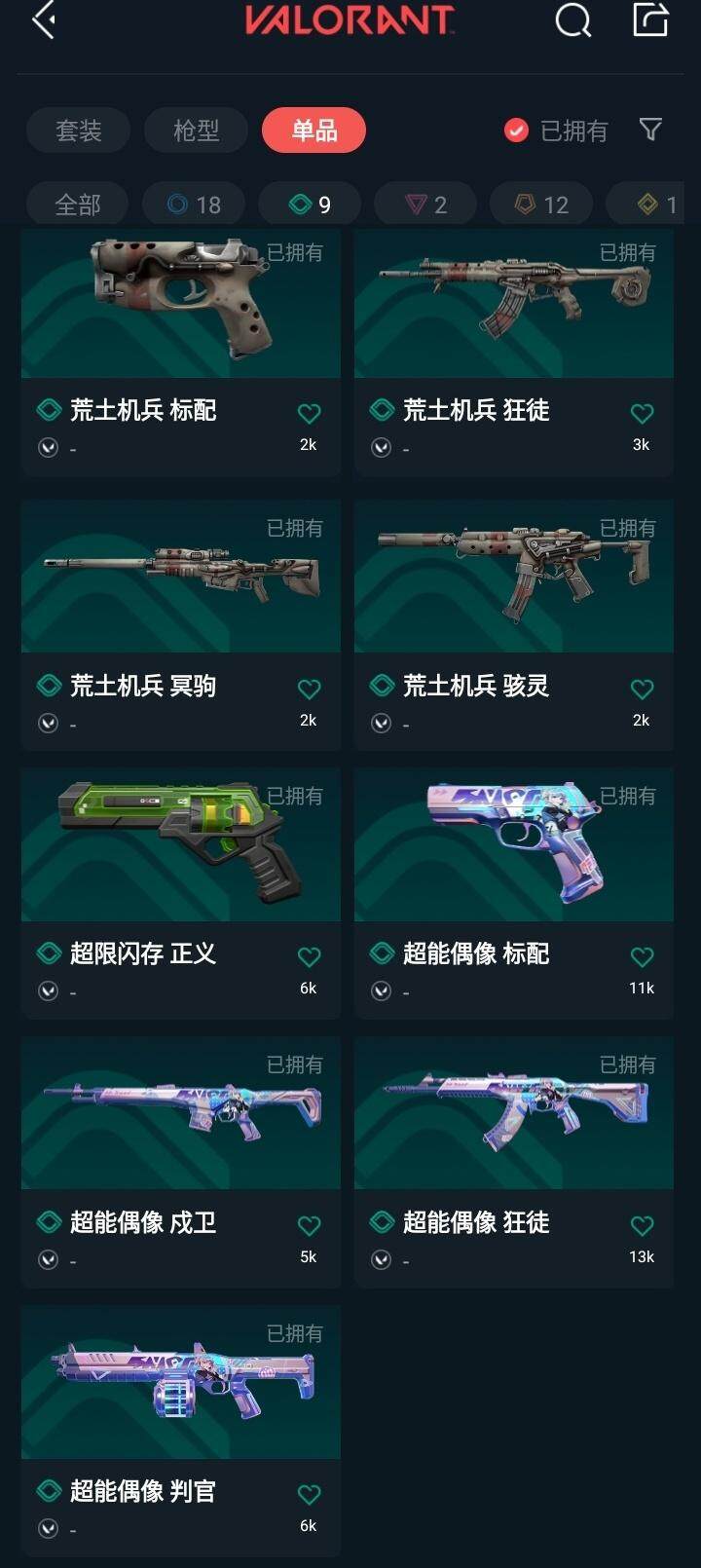This screenshot has width=701, height=1568.
Task: Filter by the orange tier chip 12
Action: point(541,205)
